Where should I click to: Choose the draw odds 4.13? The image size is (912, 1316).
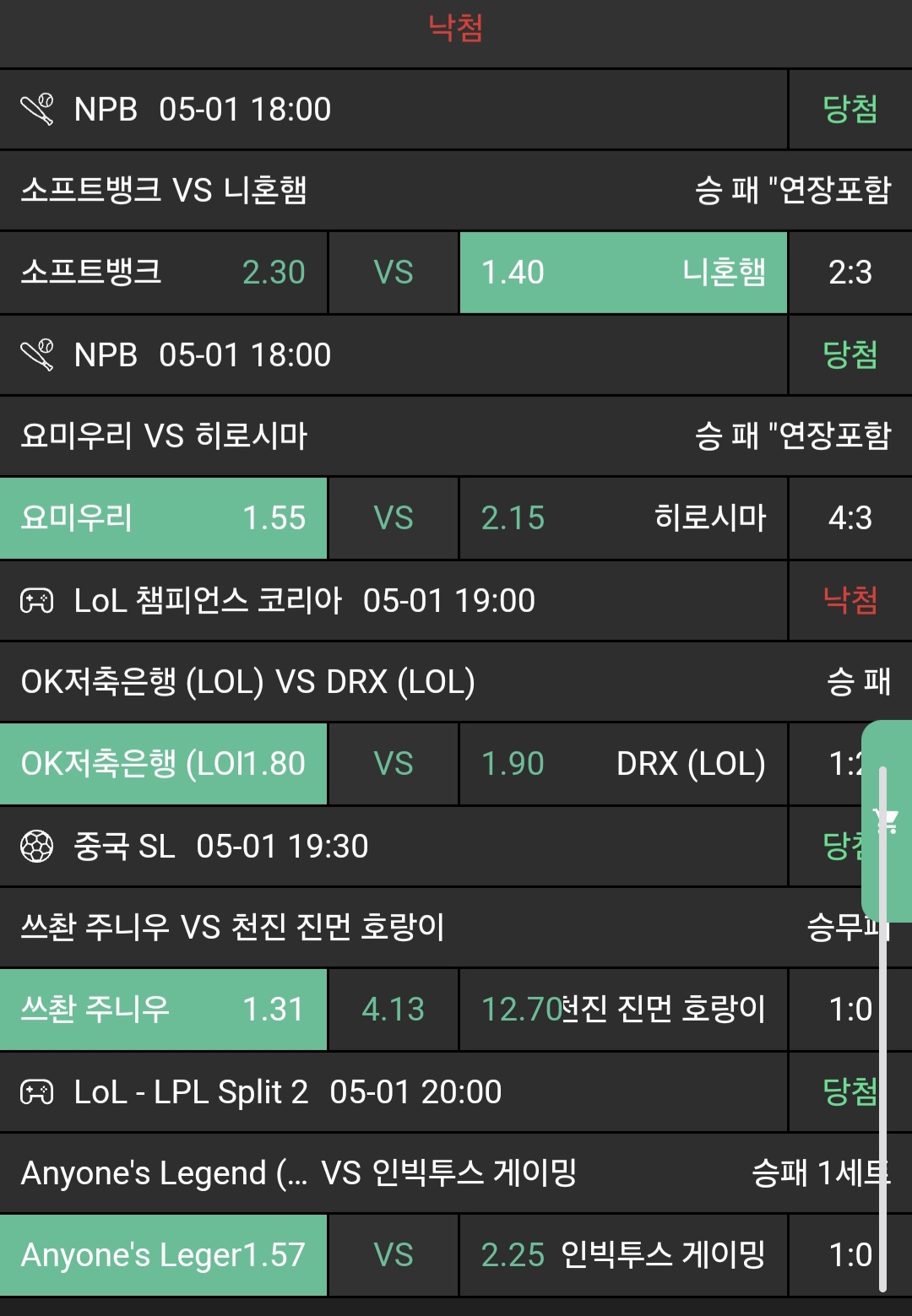point(394,1010)
